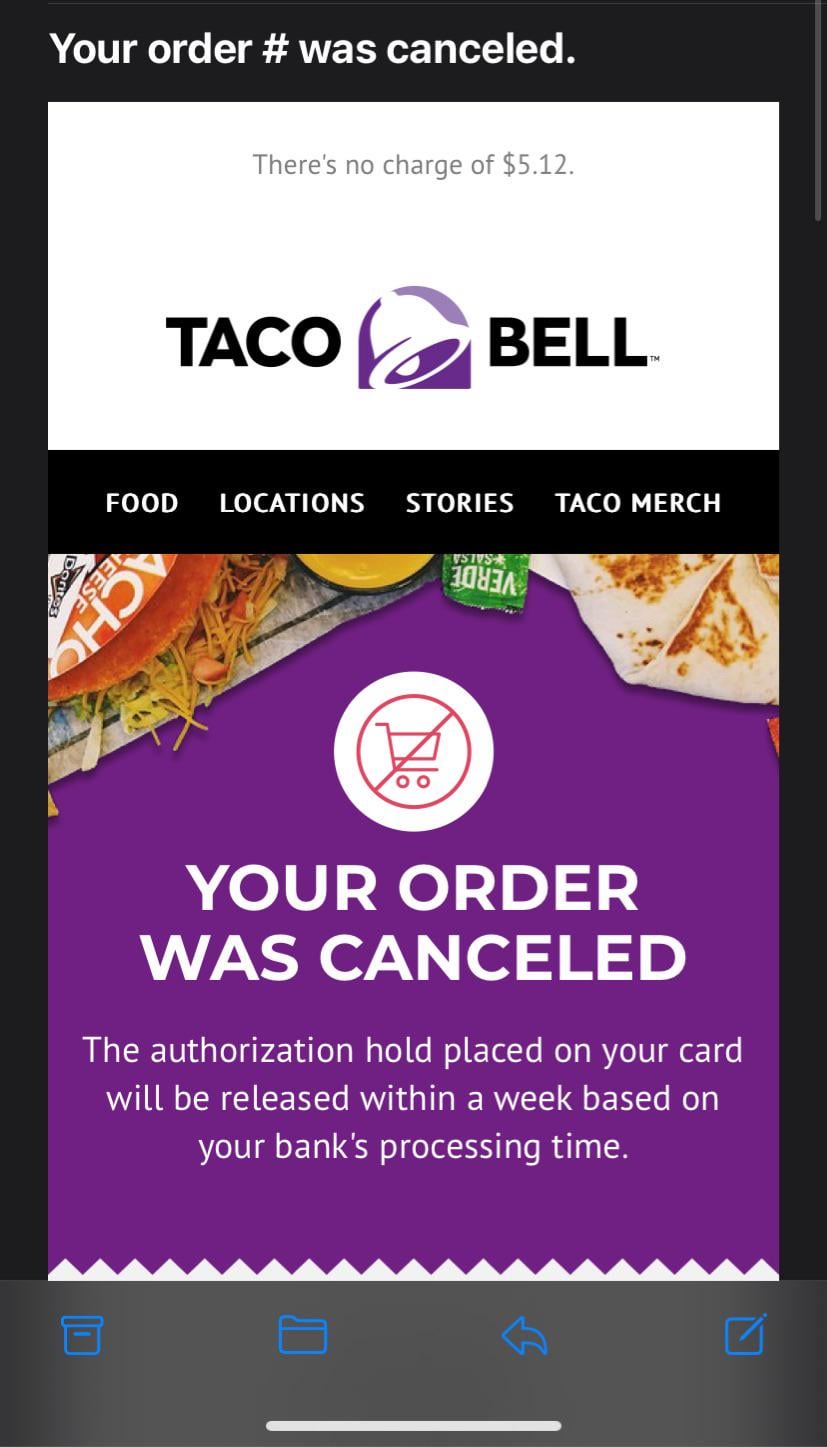Open the STORIES link
This screenshot has width=827, height=1447.
tap(460, 503)
